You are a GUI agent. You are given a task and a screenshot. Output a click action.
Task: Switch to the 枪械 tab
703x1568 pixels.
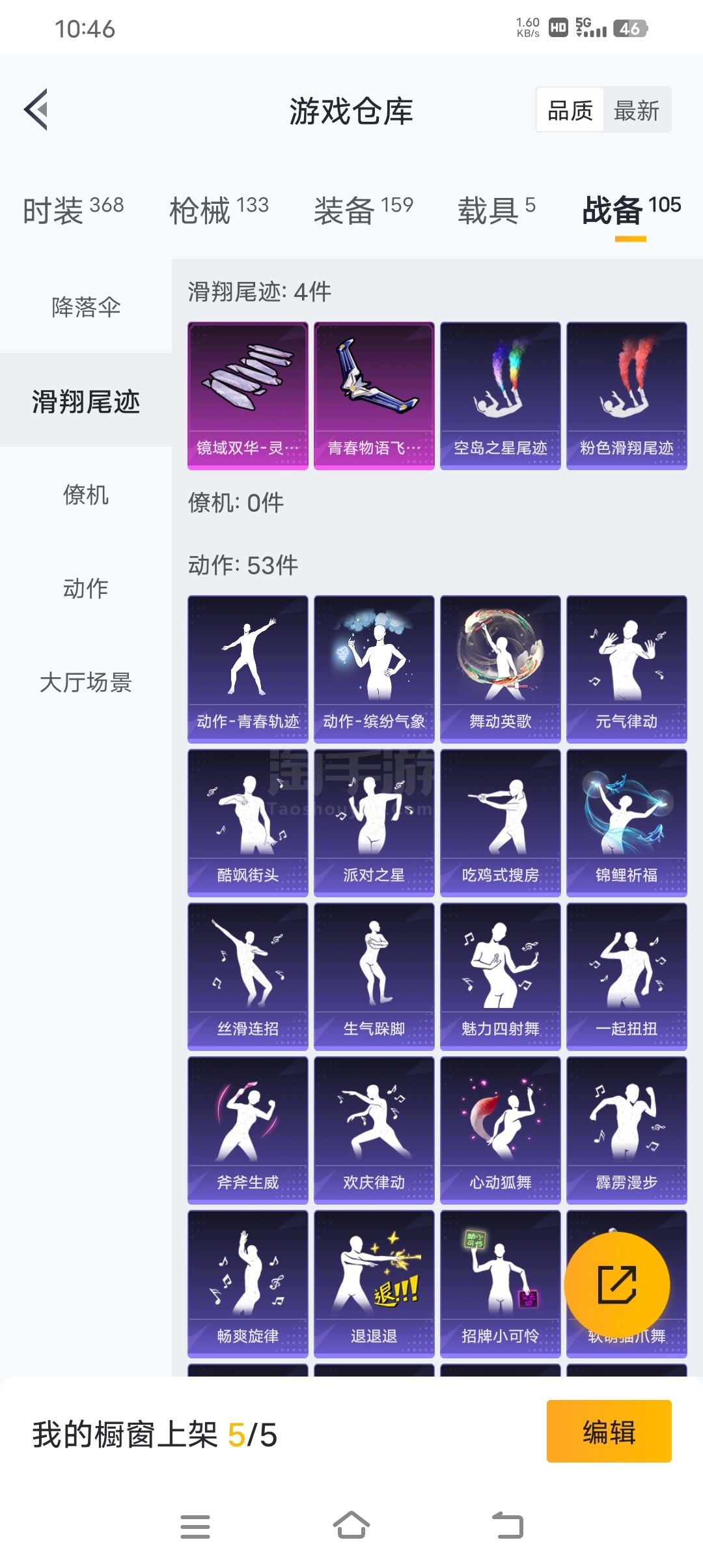pos(219,210)
